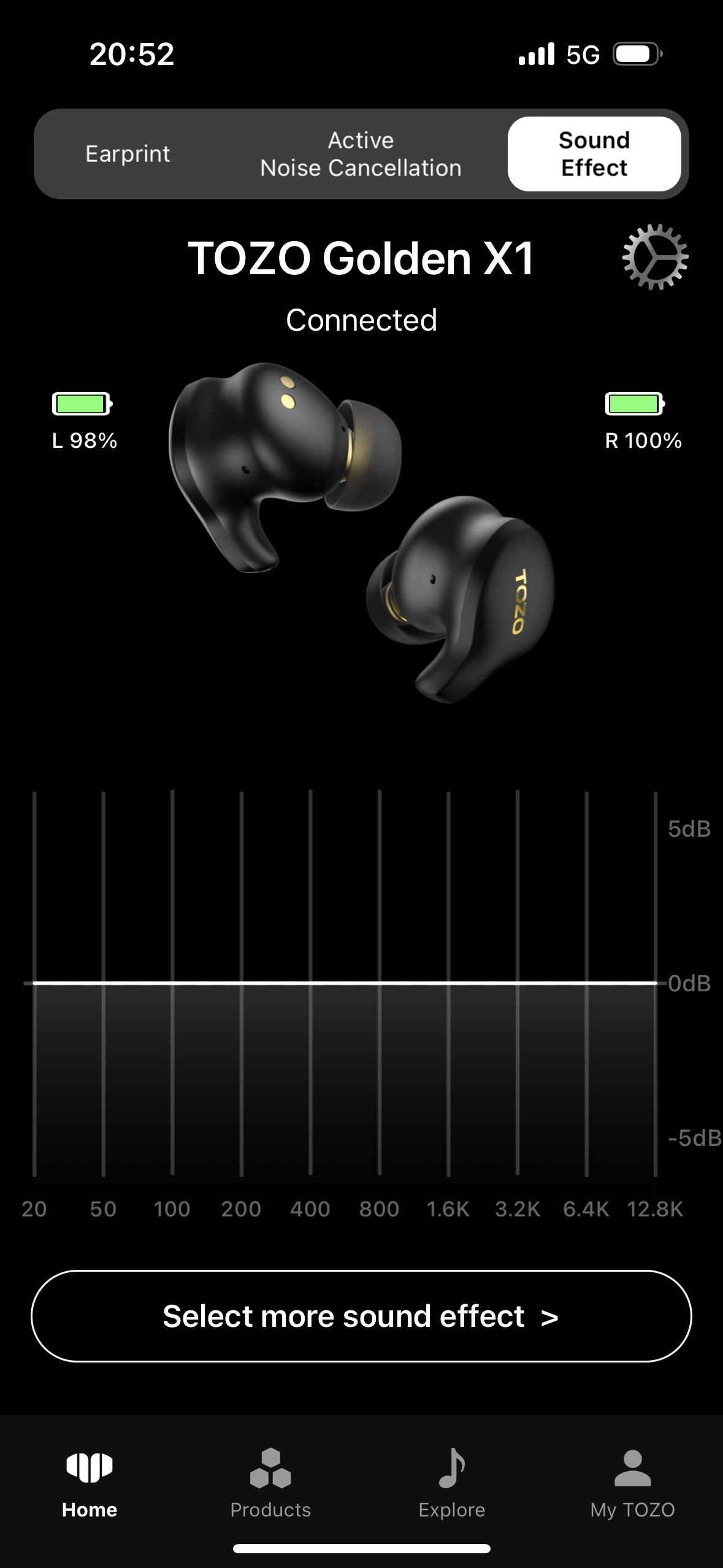Open the My TOZO tab

pyautogui.click(x=632, y=1483)
